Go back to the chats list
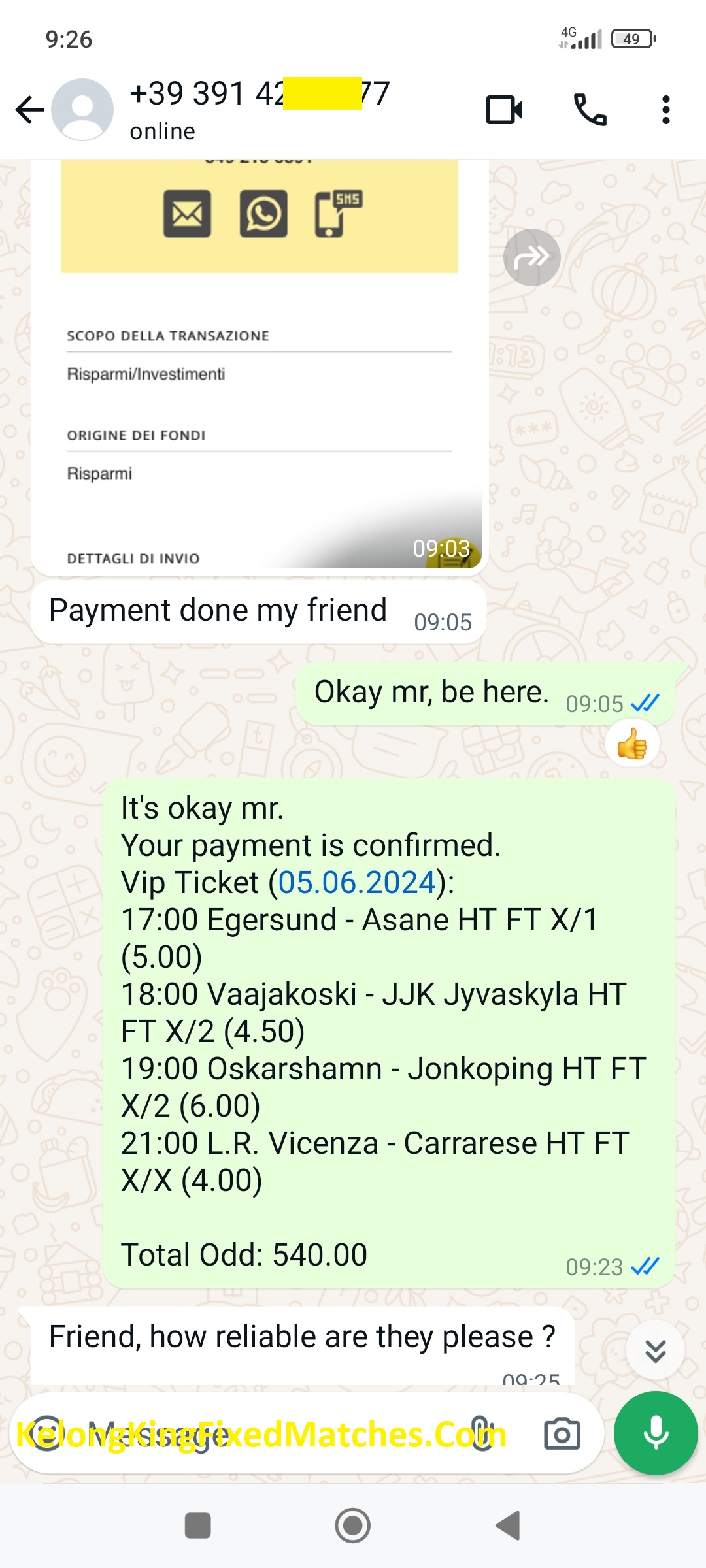 [29, 110]
